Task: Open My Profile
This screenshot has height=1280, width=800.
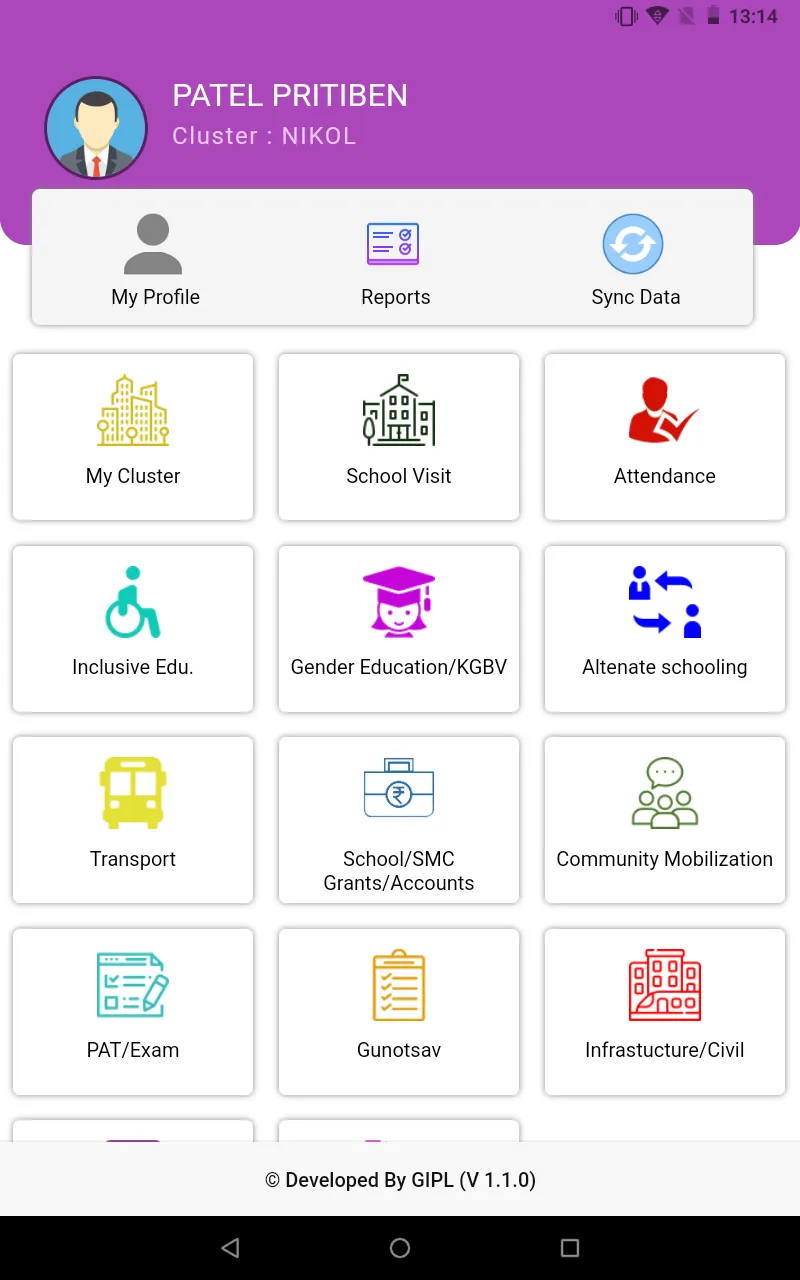Action: (155, 258)
